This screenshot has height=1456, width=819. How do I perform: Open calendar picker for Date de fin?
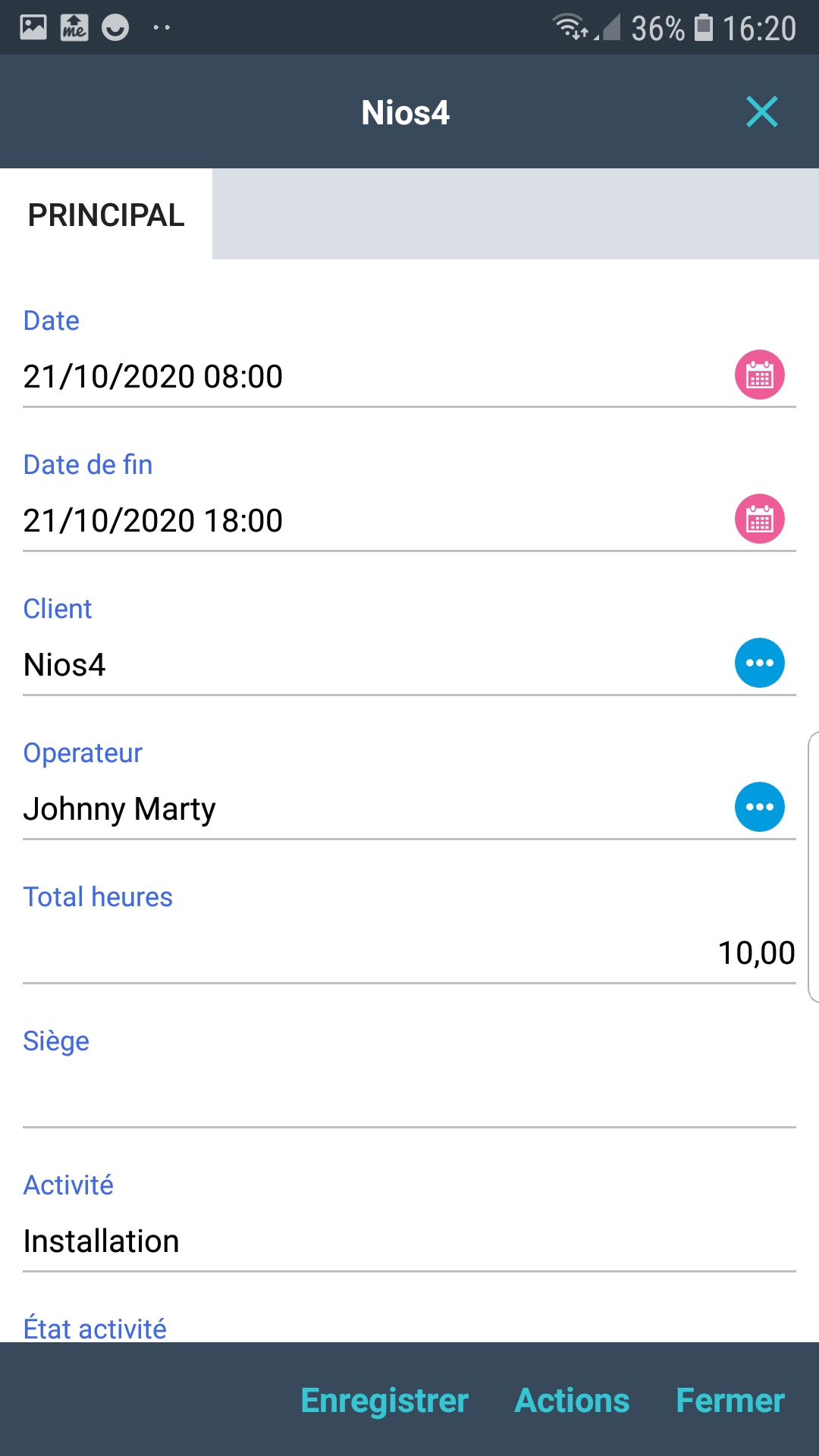759,519
